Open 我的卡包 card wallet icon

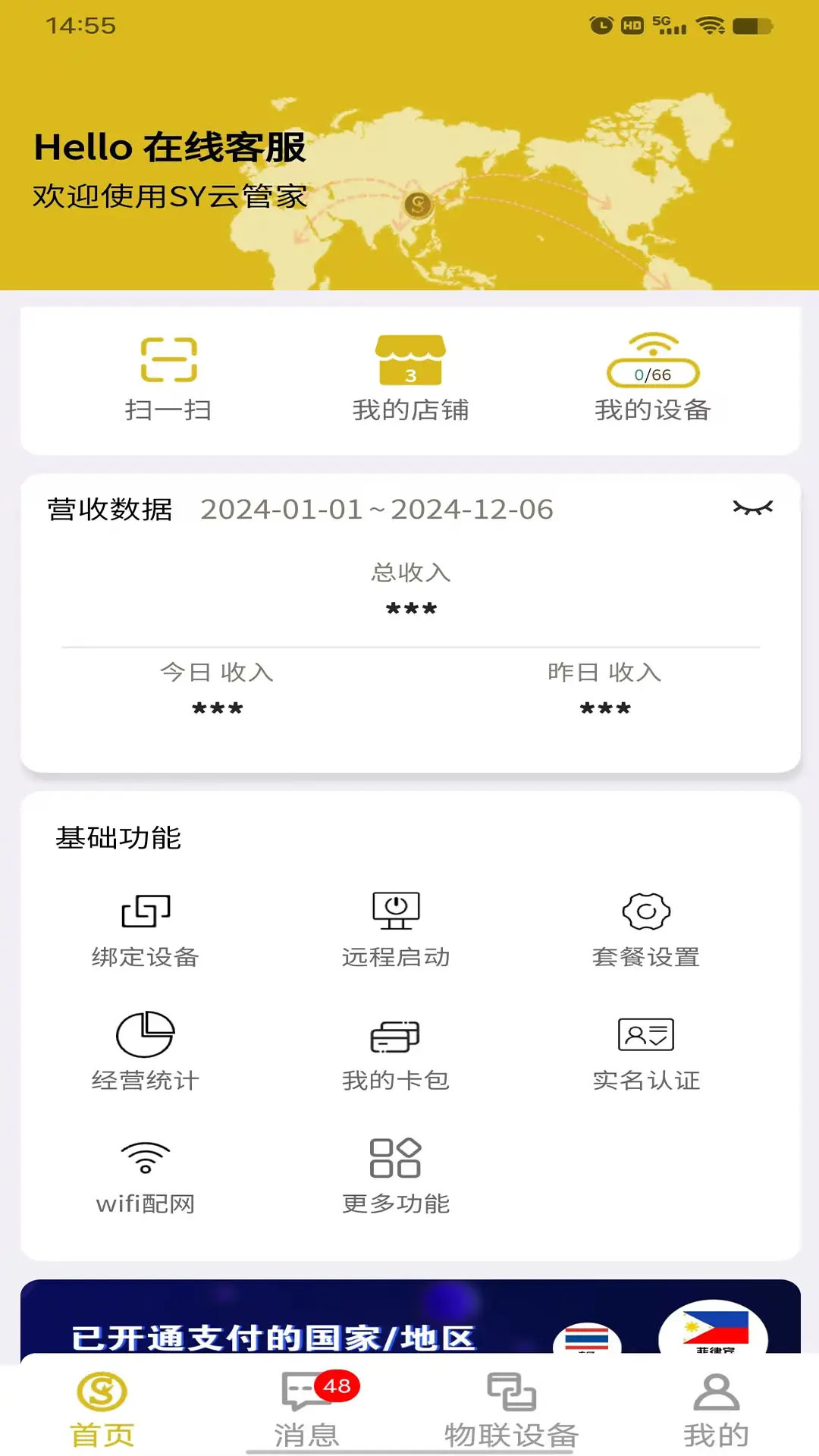point(396,1050)
